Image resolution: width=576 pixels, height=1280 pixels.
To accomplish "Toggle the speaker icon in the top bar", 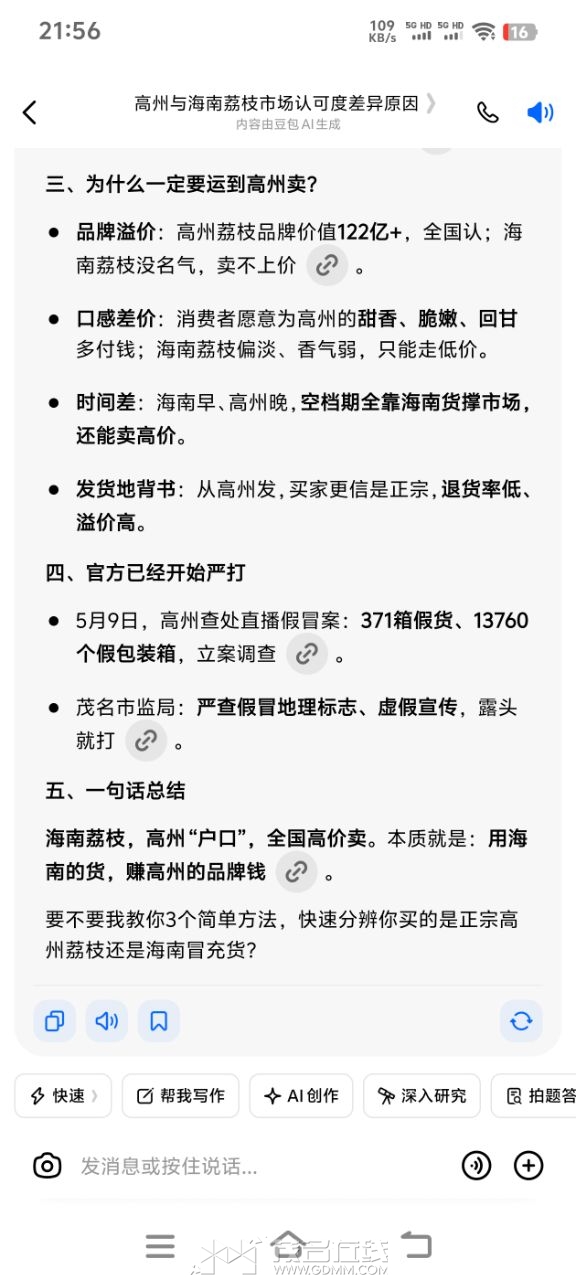I will (540, 112).
